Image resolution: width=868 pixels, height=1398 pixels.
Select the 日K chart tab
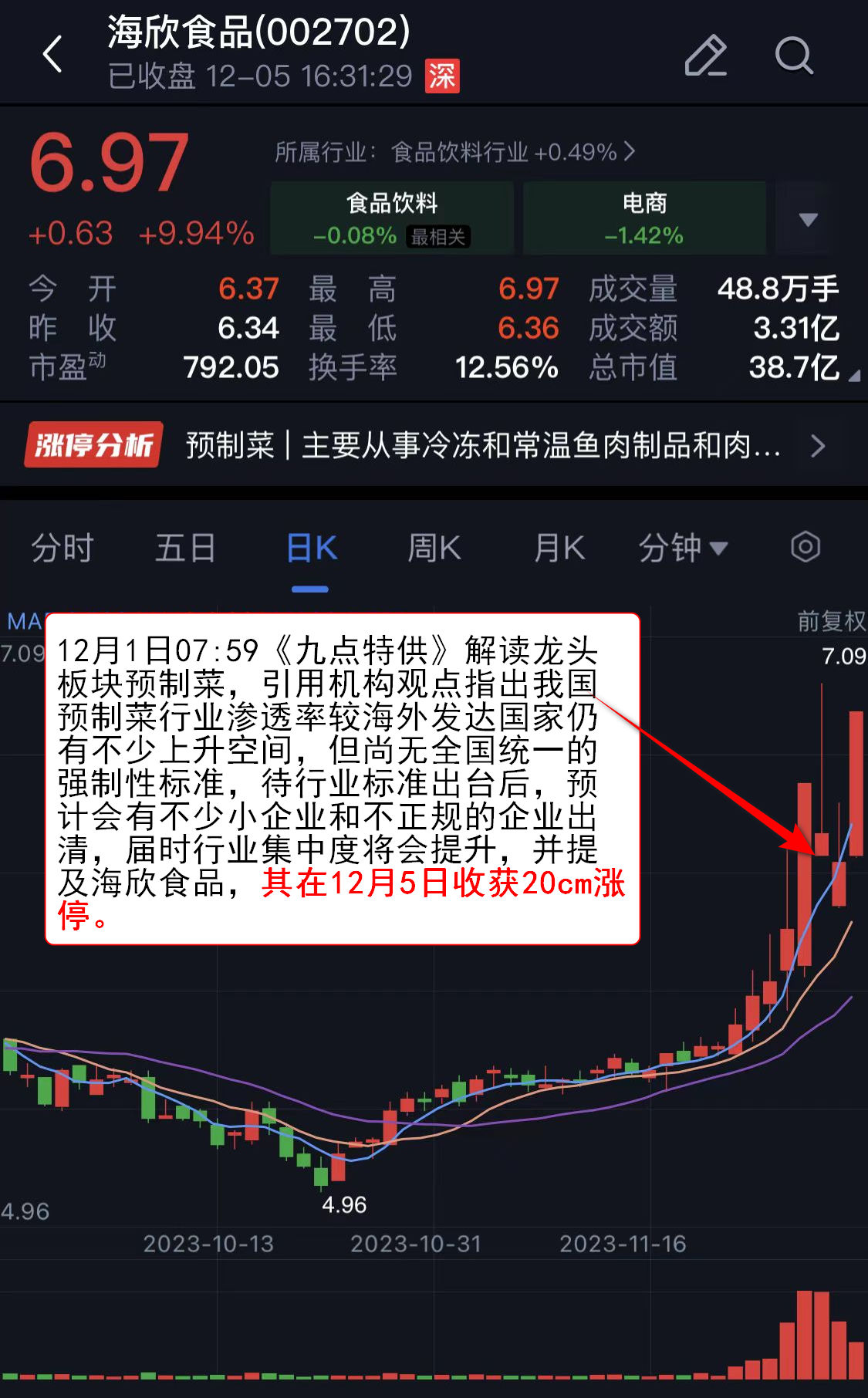coord(311,549)
